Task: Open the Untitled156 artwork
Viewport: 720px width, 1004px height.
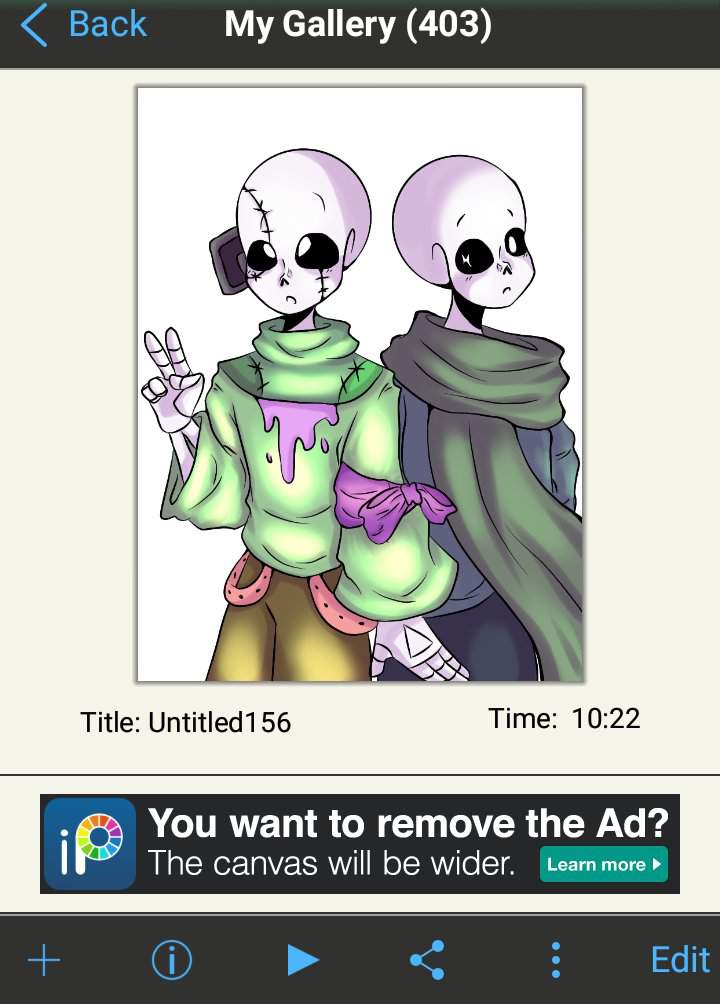Action: 360,384
